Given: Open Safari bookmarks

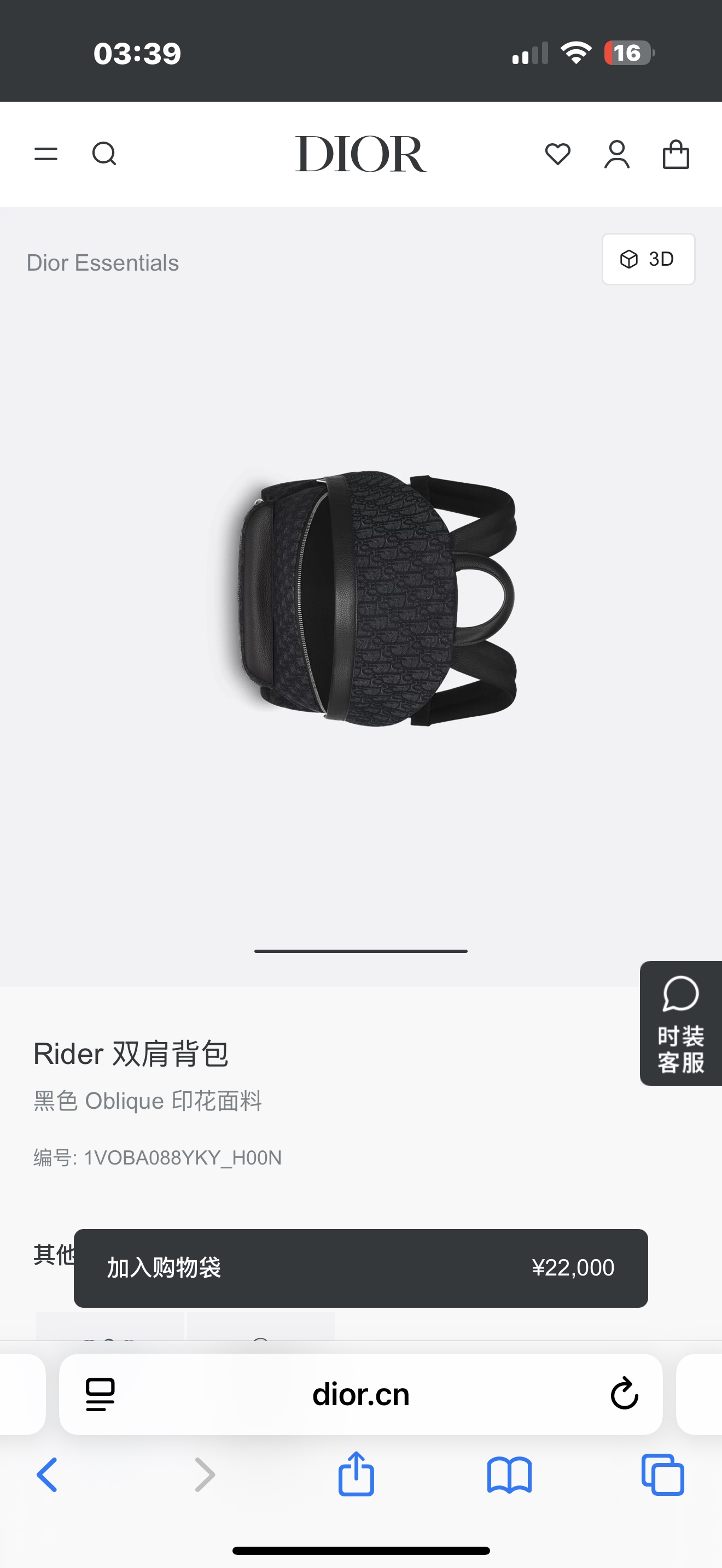Looking at the screenshot, I should coord(509,1475).
